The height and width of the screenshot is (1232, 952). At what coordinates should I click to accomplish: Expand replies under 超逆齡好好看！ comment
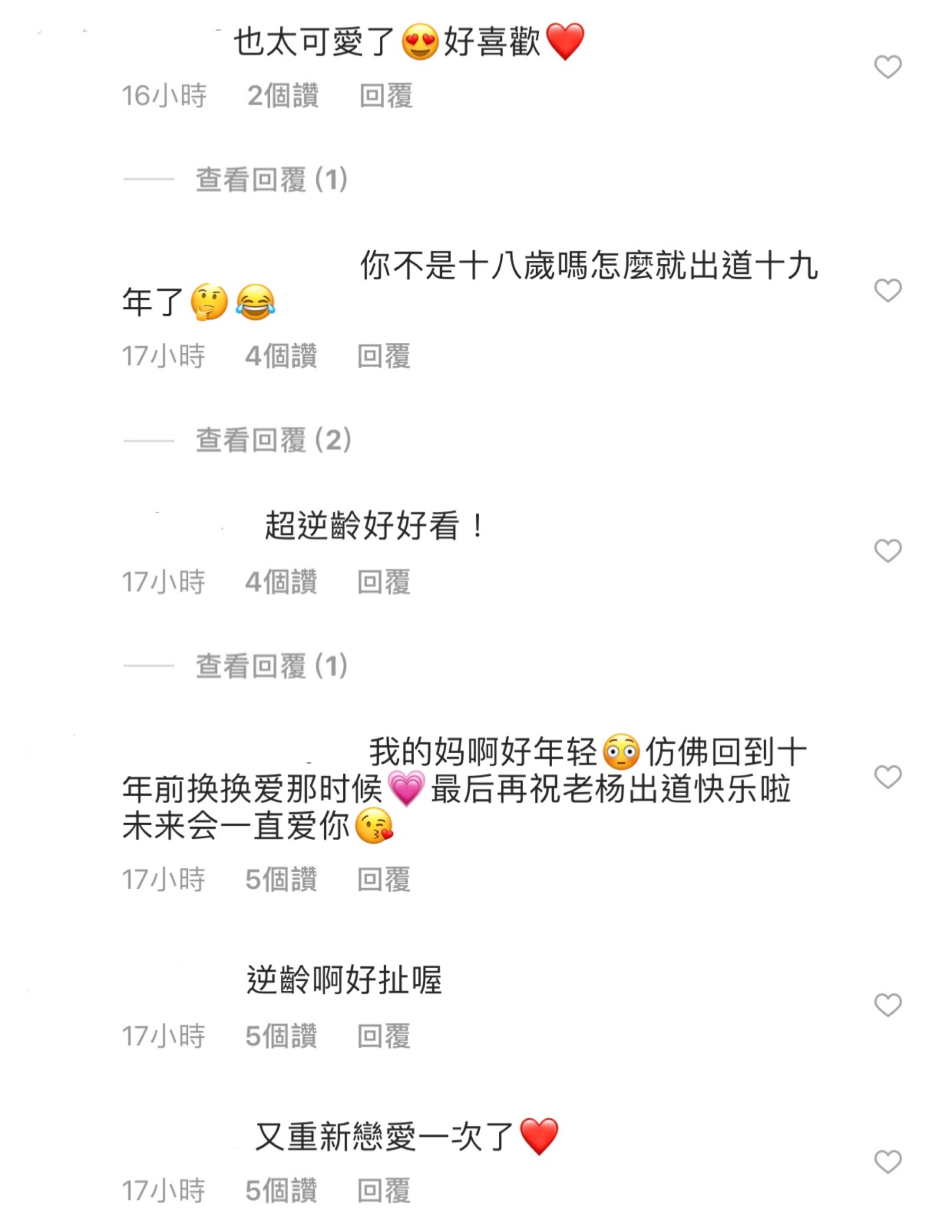(271, 666)
